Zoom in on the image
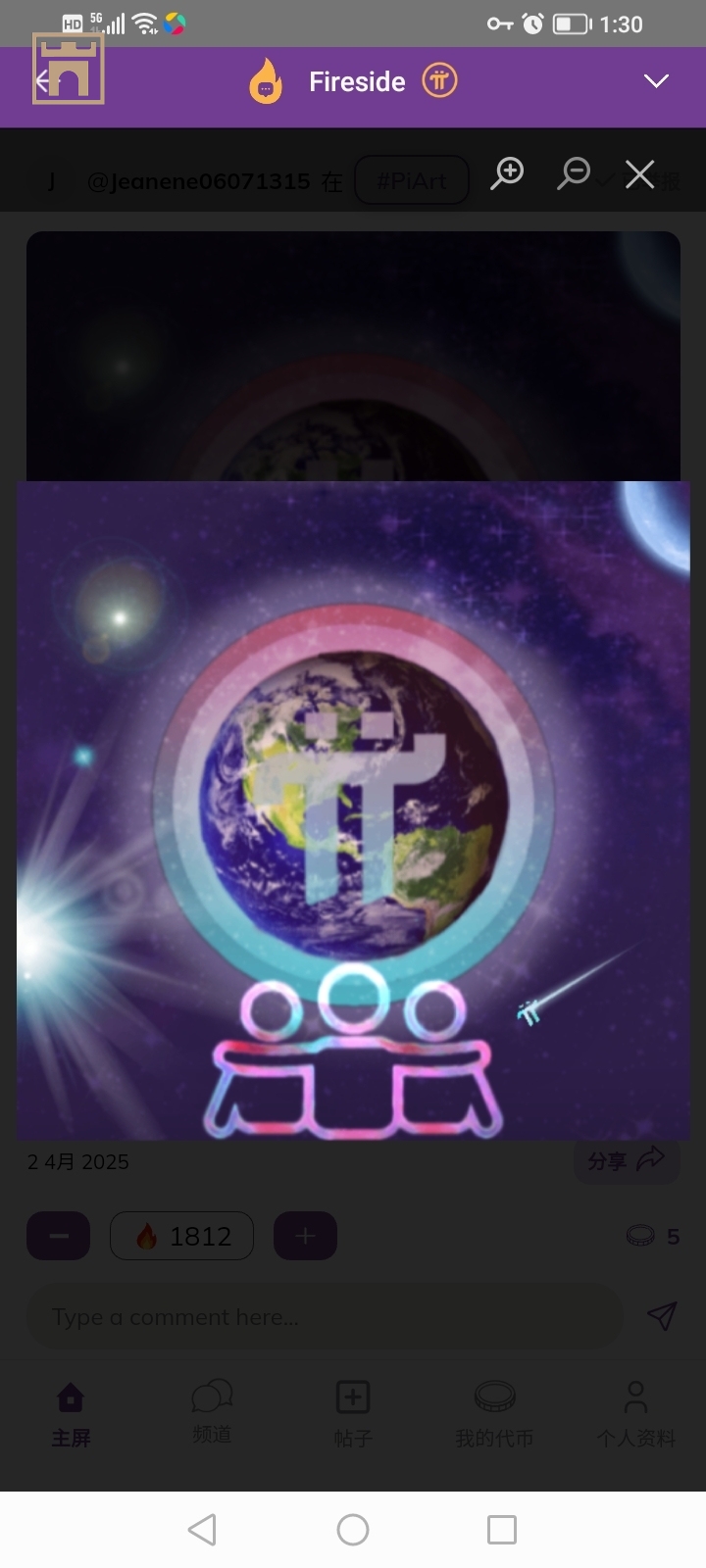Viewport: 706px width, 1568px height. (507, 173)
